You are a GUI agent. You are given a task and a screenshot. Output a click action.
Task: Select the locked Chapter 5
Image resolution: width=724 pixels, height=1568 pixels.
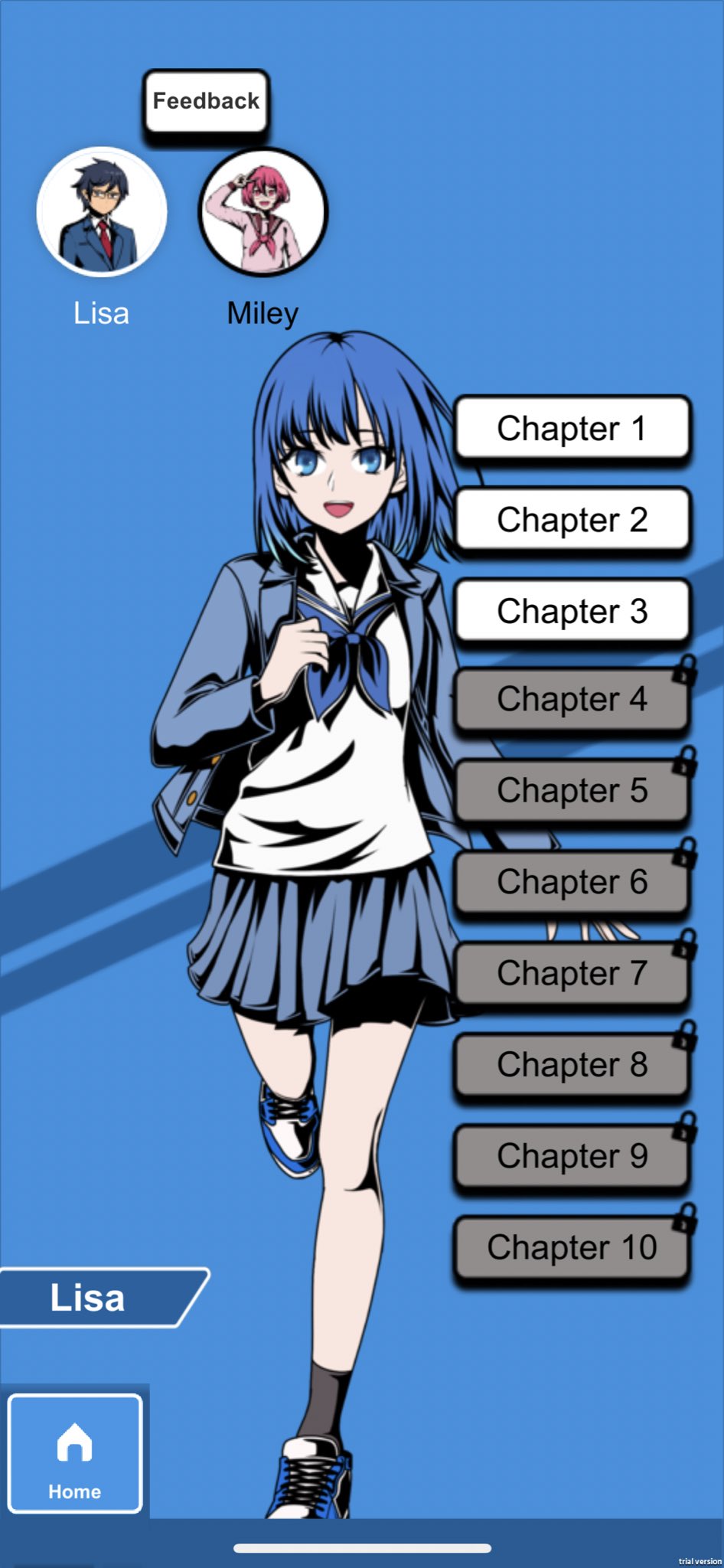[x=572, y=790]
